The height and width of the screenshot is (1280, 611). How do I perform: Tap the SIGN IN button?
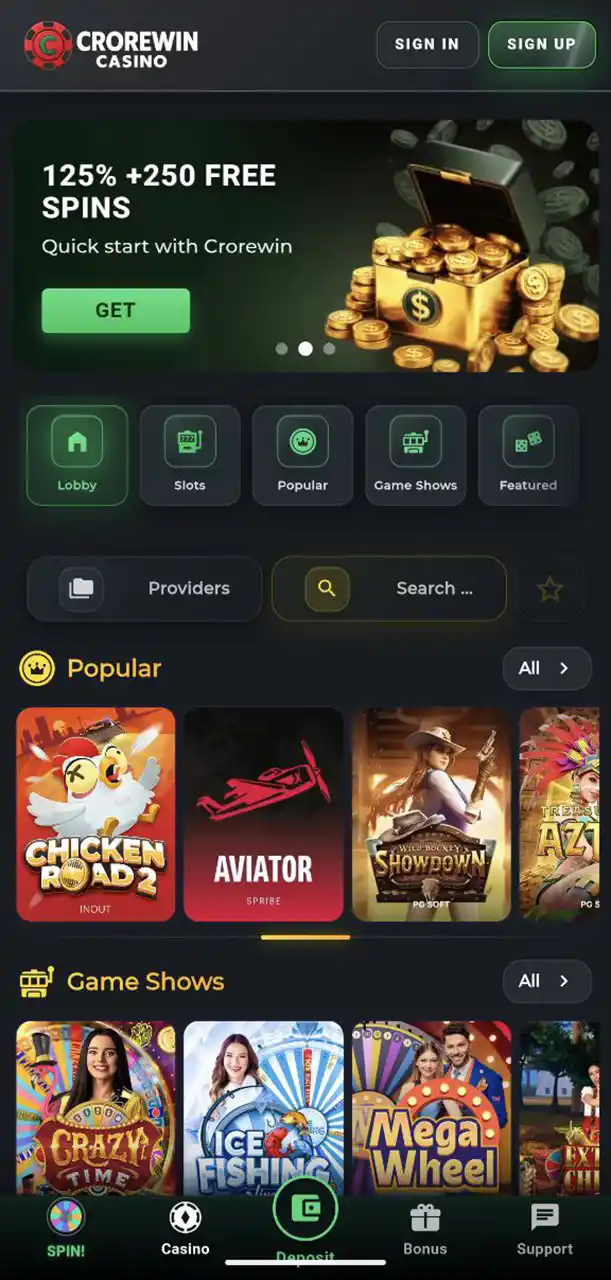point(427,44)
